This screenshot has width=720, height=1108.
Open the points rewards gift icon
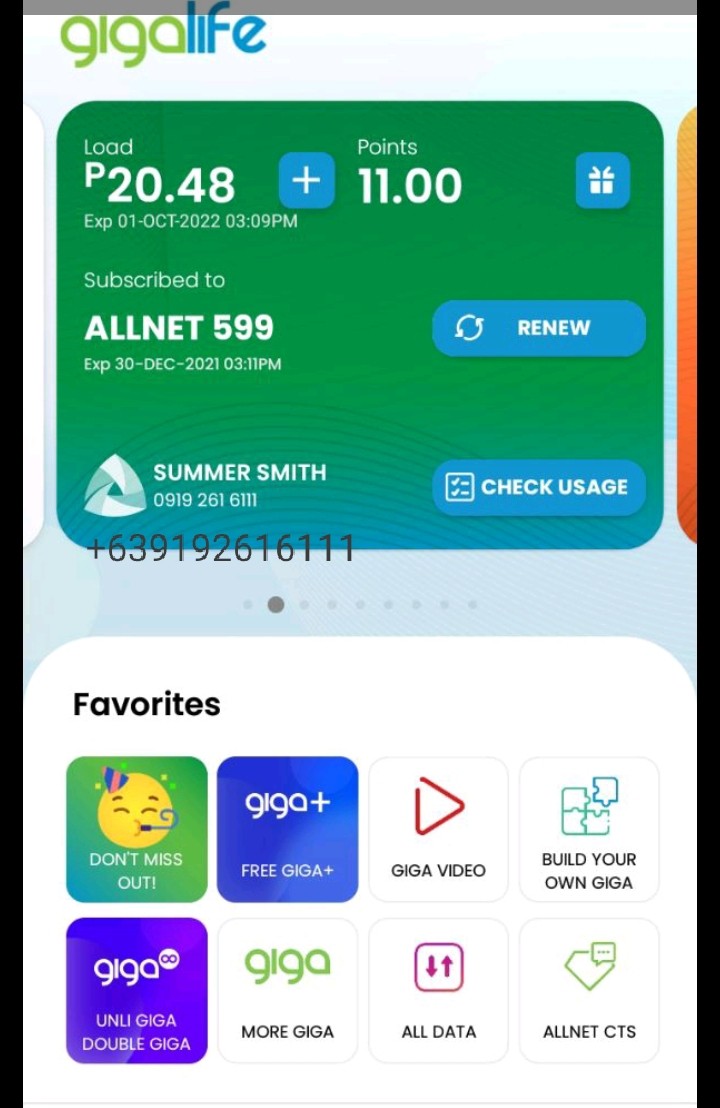602,180
